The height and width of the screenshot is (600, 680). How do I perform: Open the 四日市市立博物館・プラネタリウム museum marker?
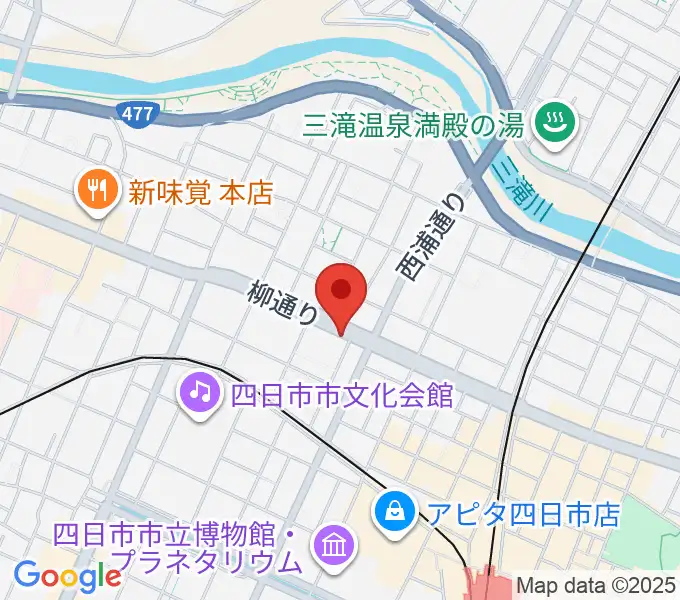(x=331, y=545)
